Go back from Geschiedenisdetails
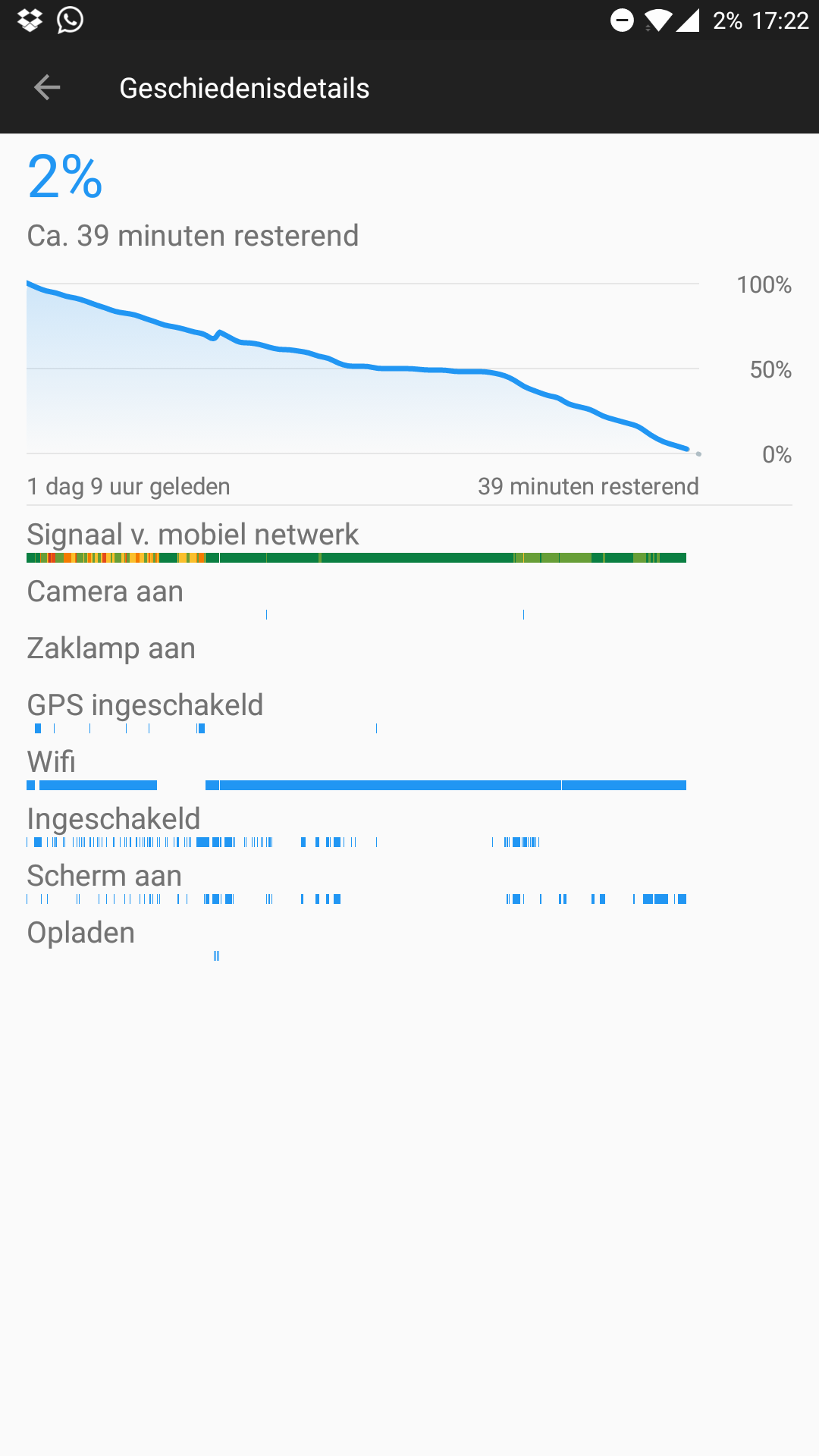Image resolution: width=819 pixels, height=1456 pixels. (47, 88)
